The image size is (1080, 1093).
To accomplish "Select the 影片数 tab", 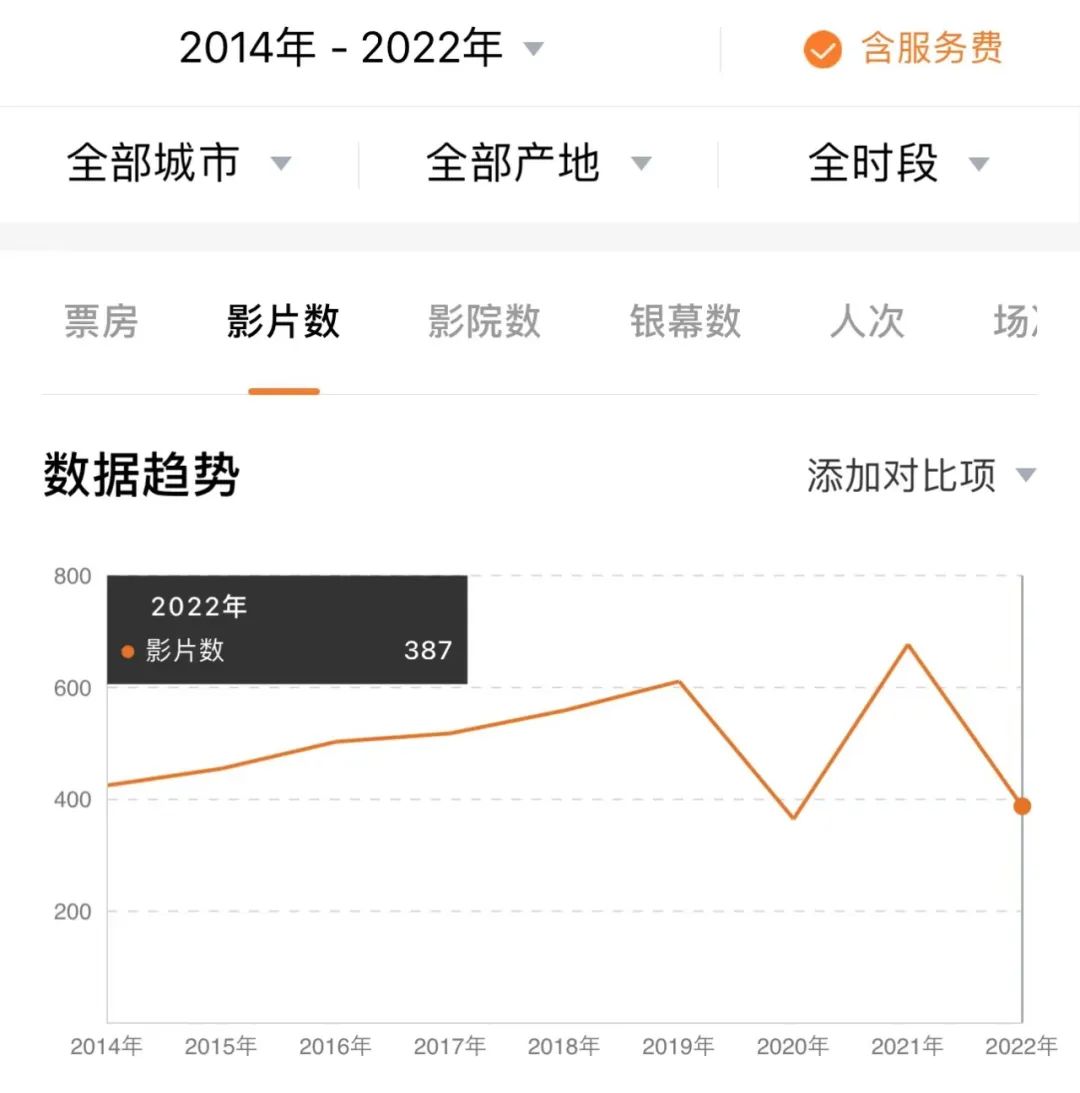I will point(283,322).
